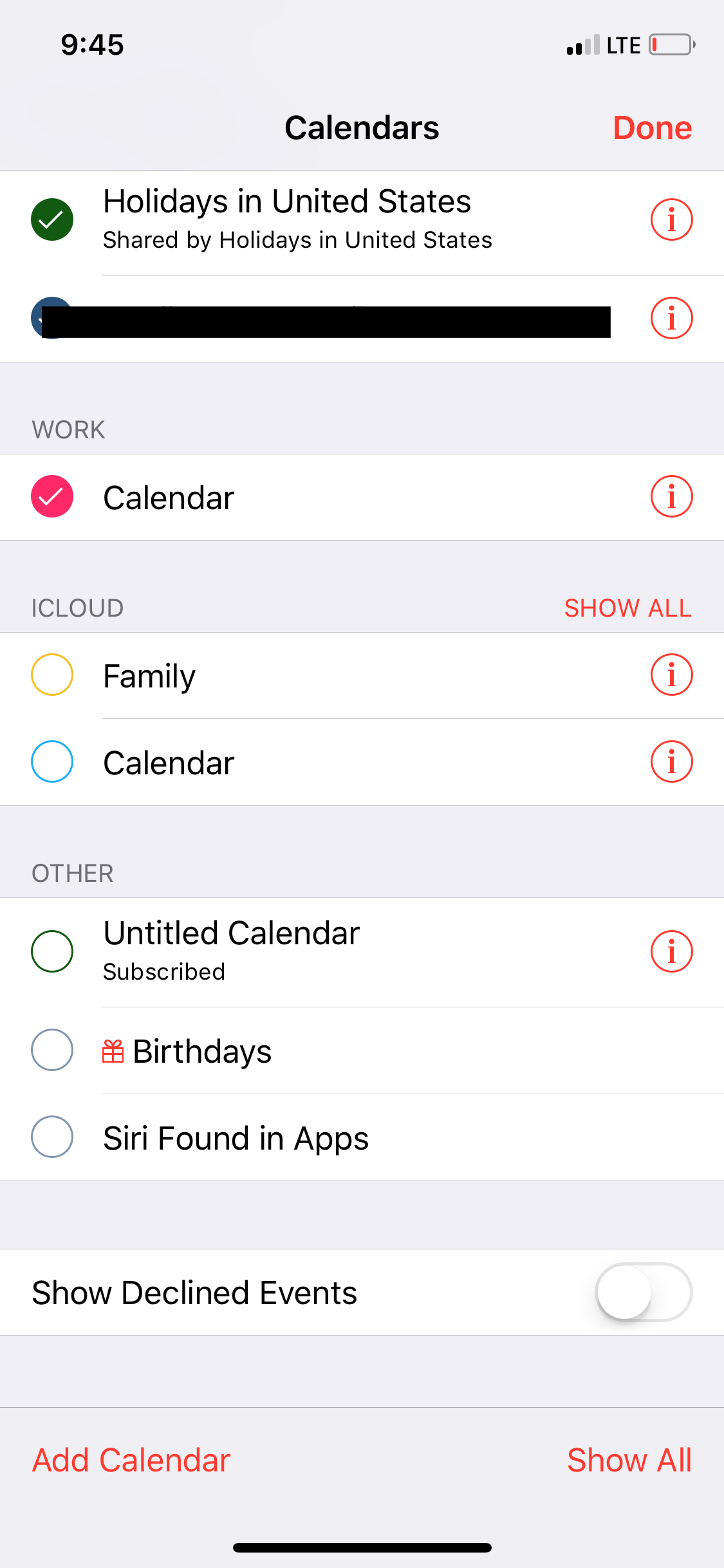Open info for the iCloud Calendar
This screenshot has height=1568, width=724.
click(x=671, y=761)
